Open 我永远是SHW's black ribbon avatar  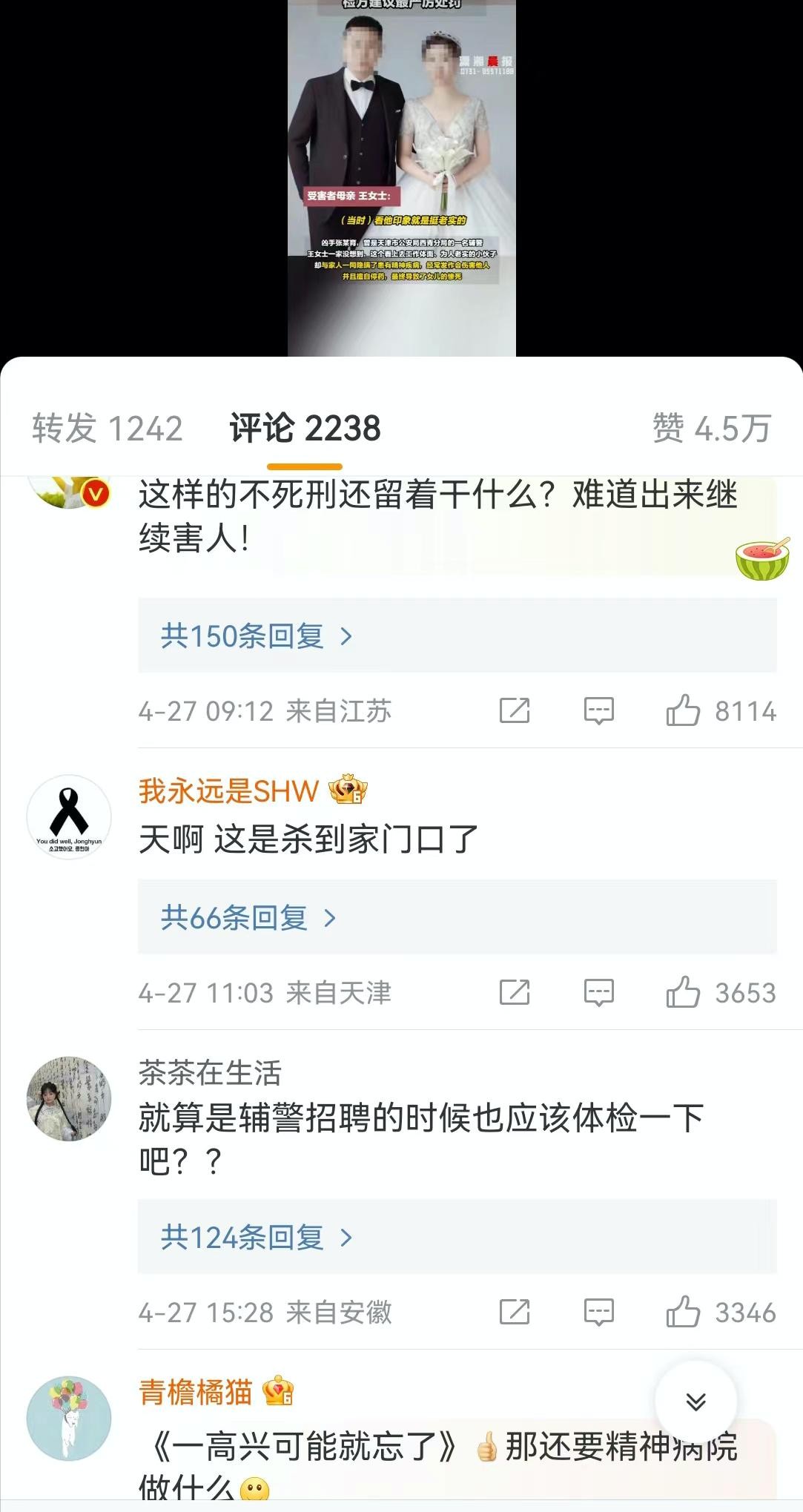[69, 817]
